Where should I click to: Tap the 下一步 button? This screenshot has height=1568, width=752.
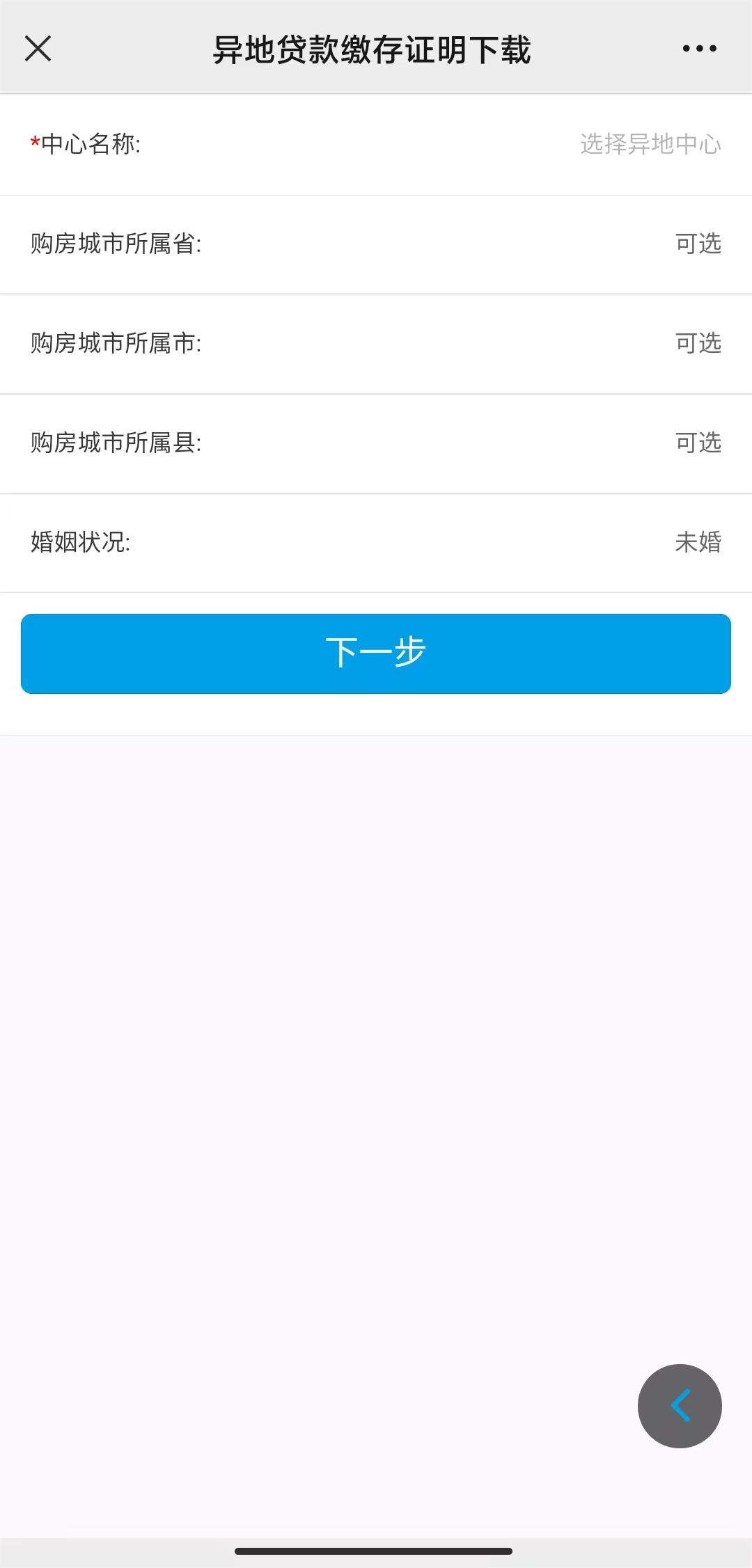pos(376,654)
